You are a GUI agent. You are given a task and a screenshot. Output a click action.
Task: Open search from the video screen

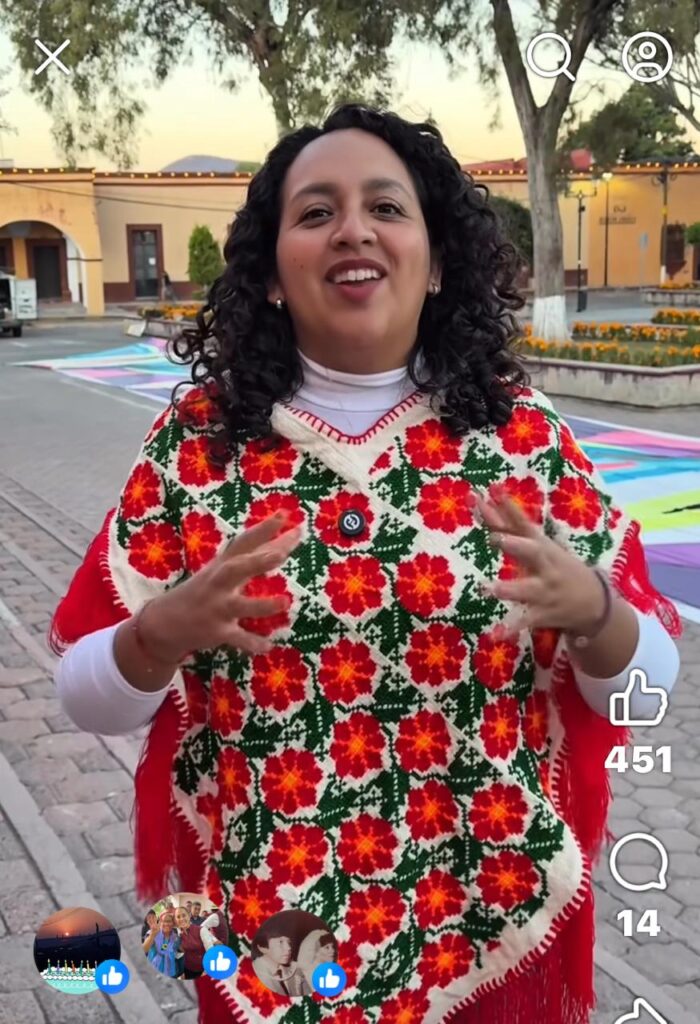[549, 56]
